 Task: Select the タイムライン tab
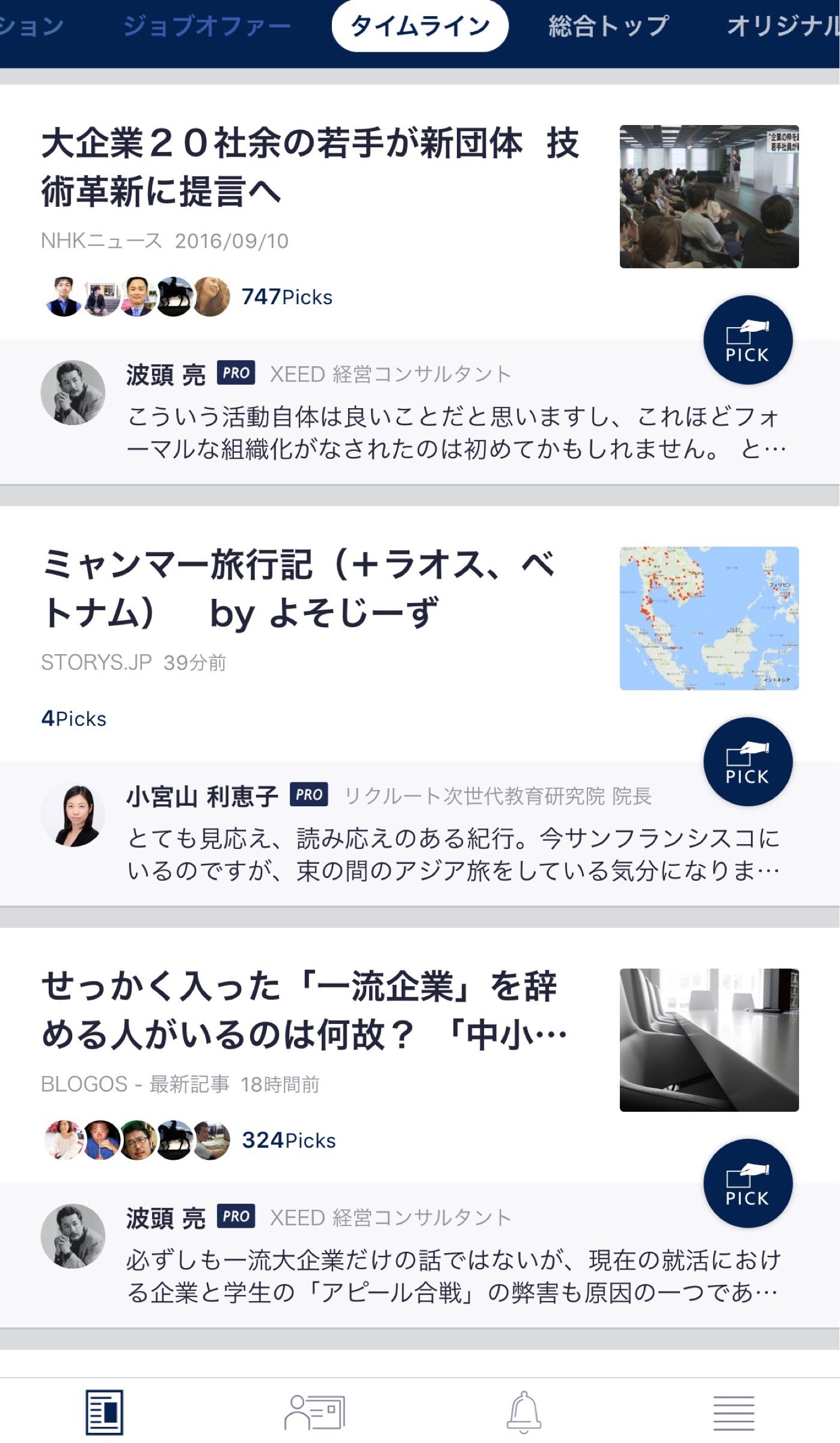(x=420, y=26)
